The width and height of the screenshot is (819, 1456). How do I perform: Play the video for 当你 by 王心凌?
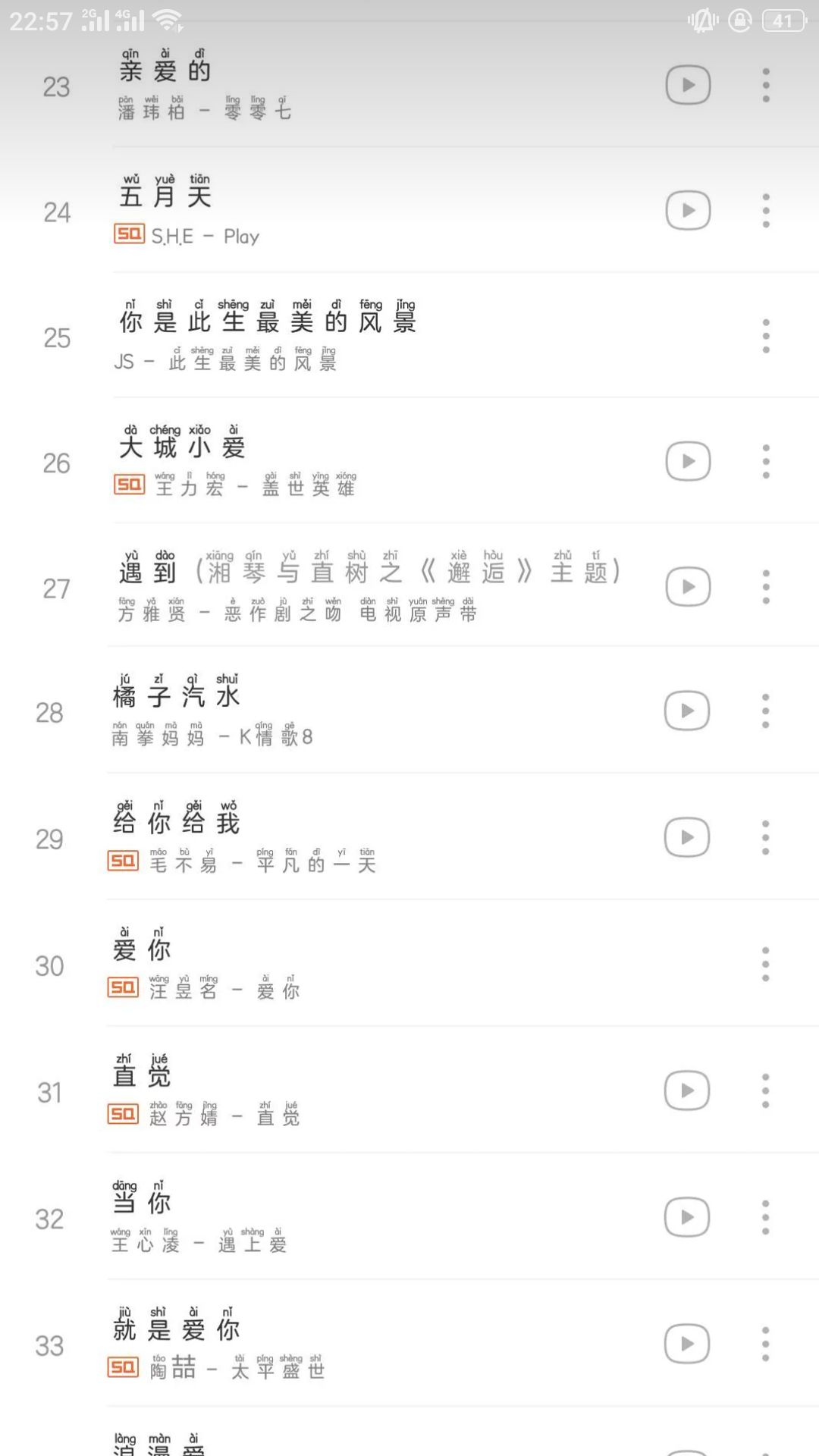(x=686, y=1217)
